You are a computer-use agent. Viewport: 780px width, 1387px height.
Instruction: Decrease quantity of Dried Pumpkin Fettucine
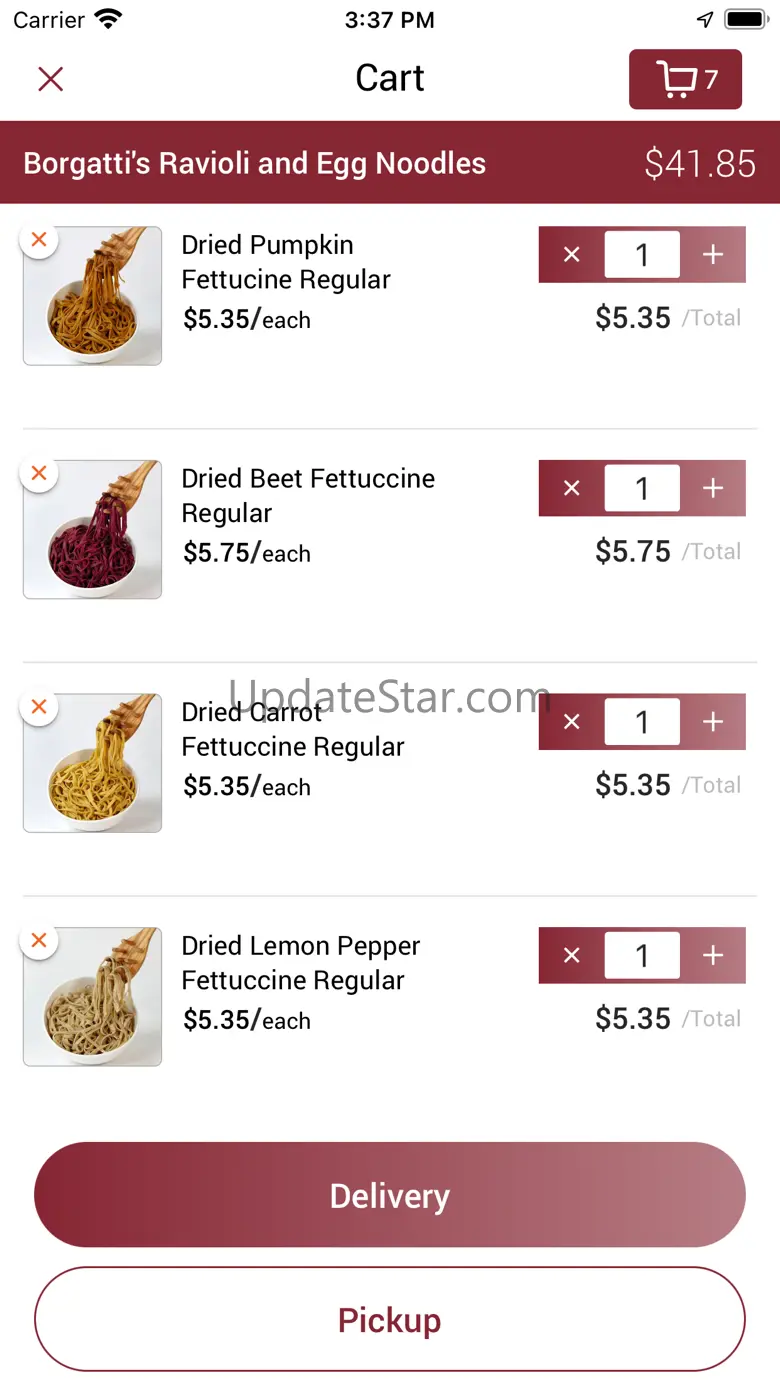coord(571,255)
